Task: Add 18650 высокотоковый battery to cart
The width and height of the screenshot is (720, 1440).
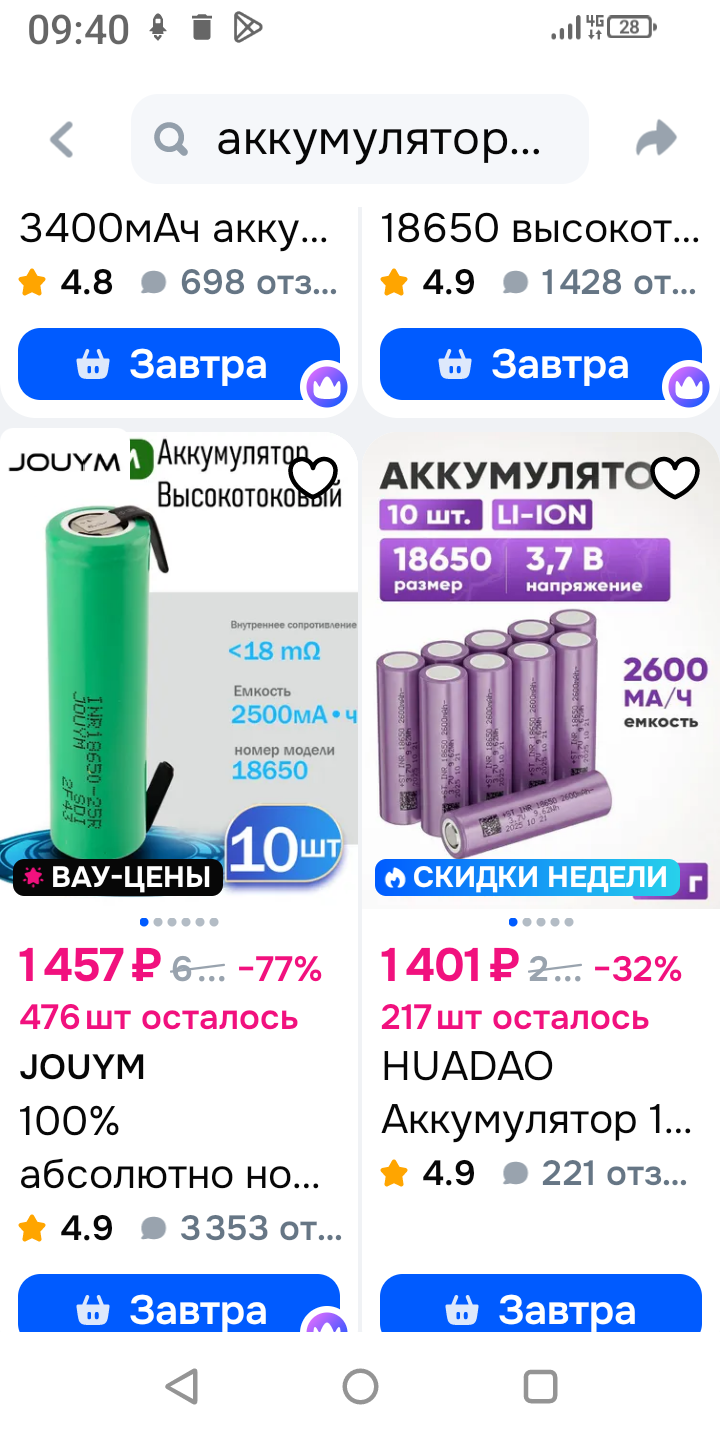Action: [540, 364]
